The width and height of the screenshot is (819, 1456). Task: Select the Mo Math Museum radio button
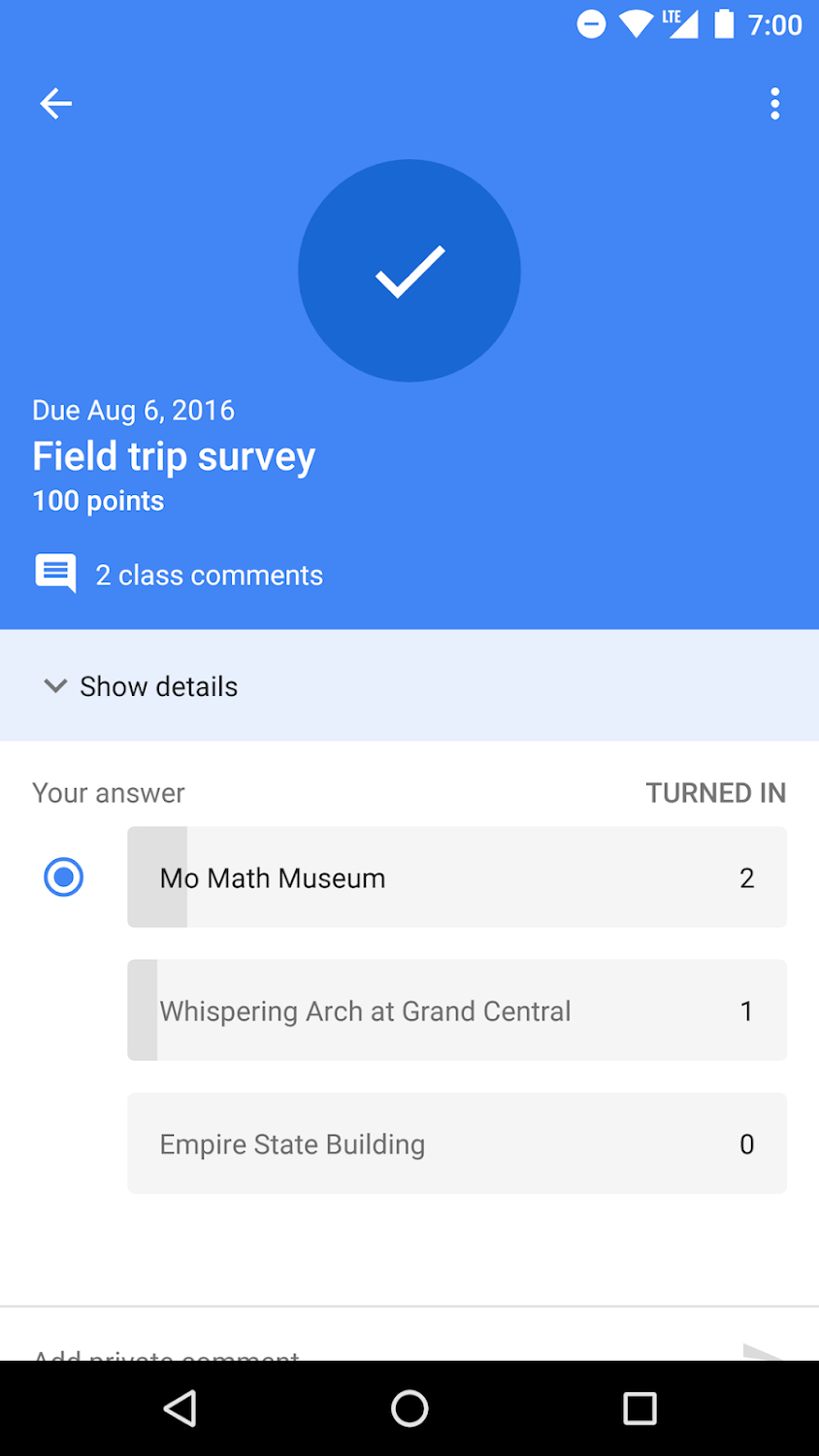point(64,877)
